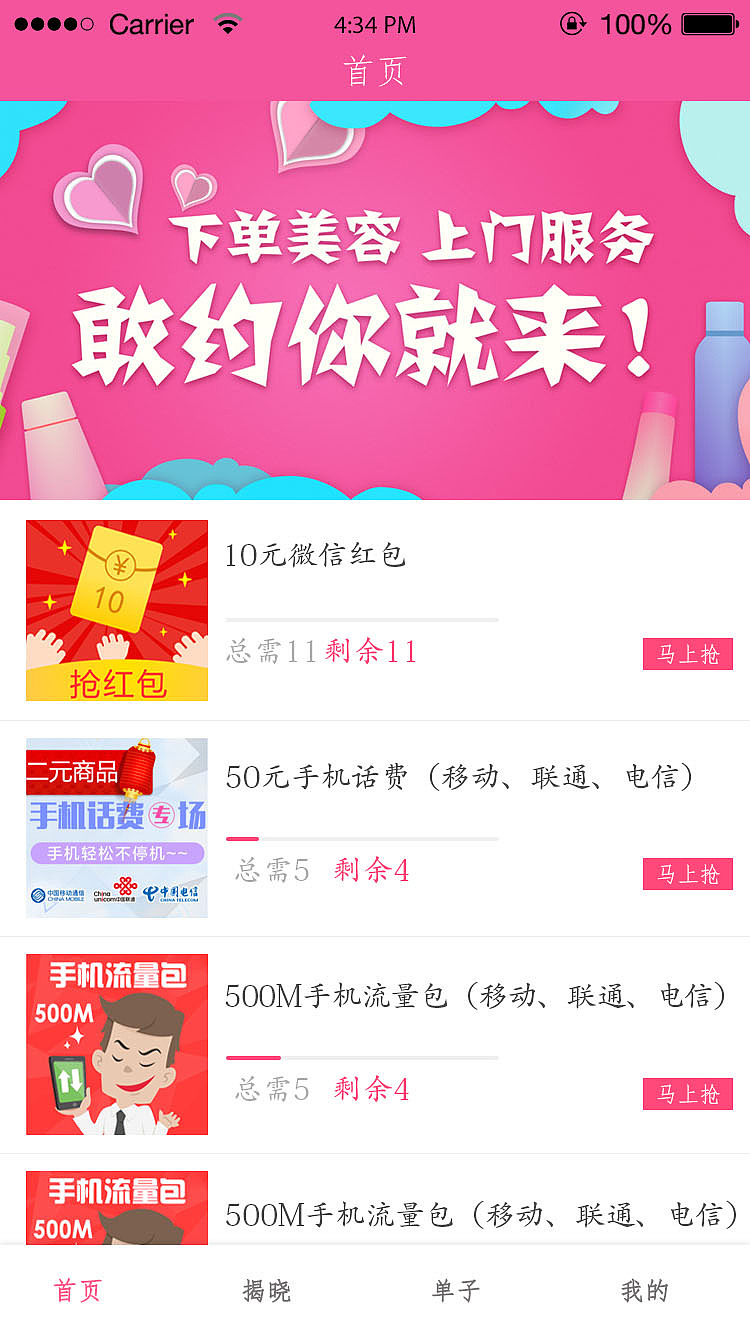Tap 马上抢 on the first 500M 流量包 item

point(688,1093)
